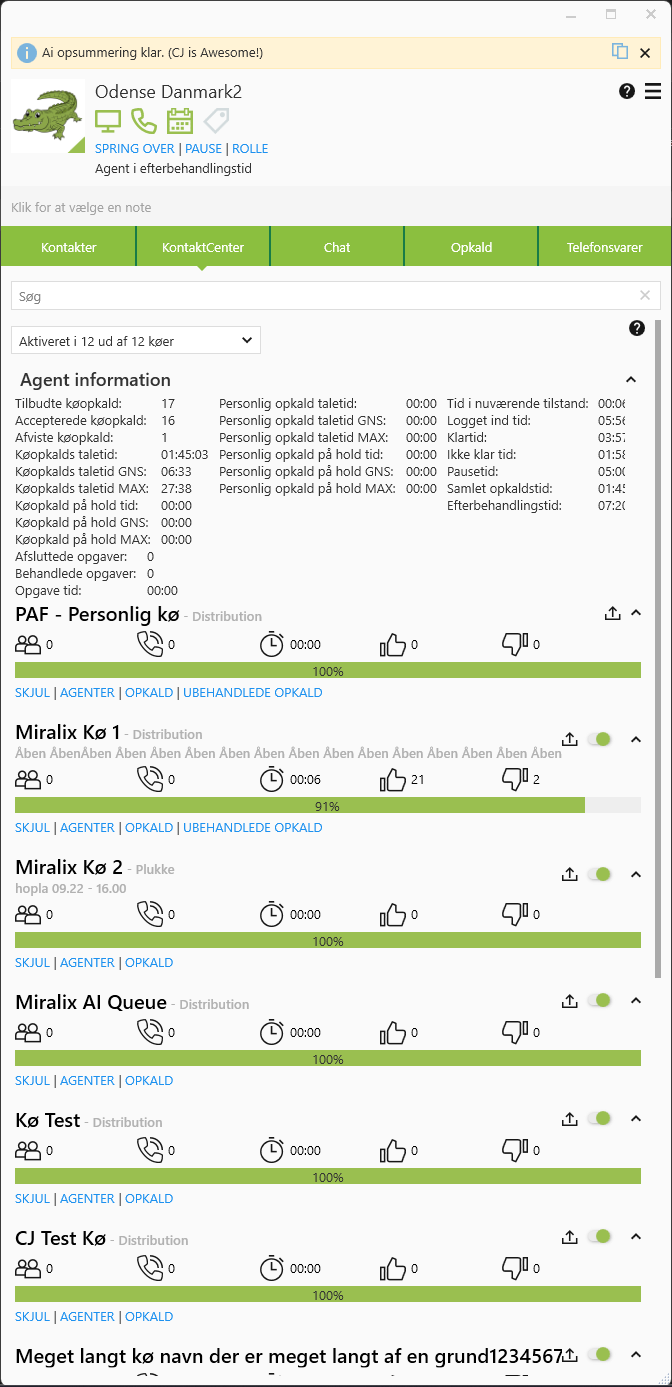672x1387 pixels.
Task: Open the Aktiveret i 12 ud af 12 køer dropdown
Action: pos(136,341)
